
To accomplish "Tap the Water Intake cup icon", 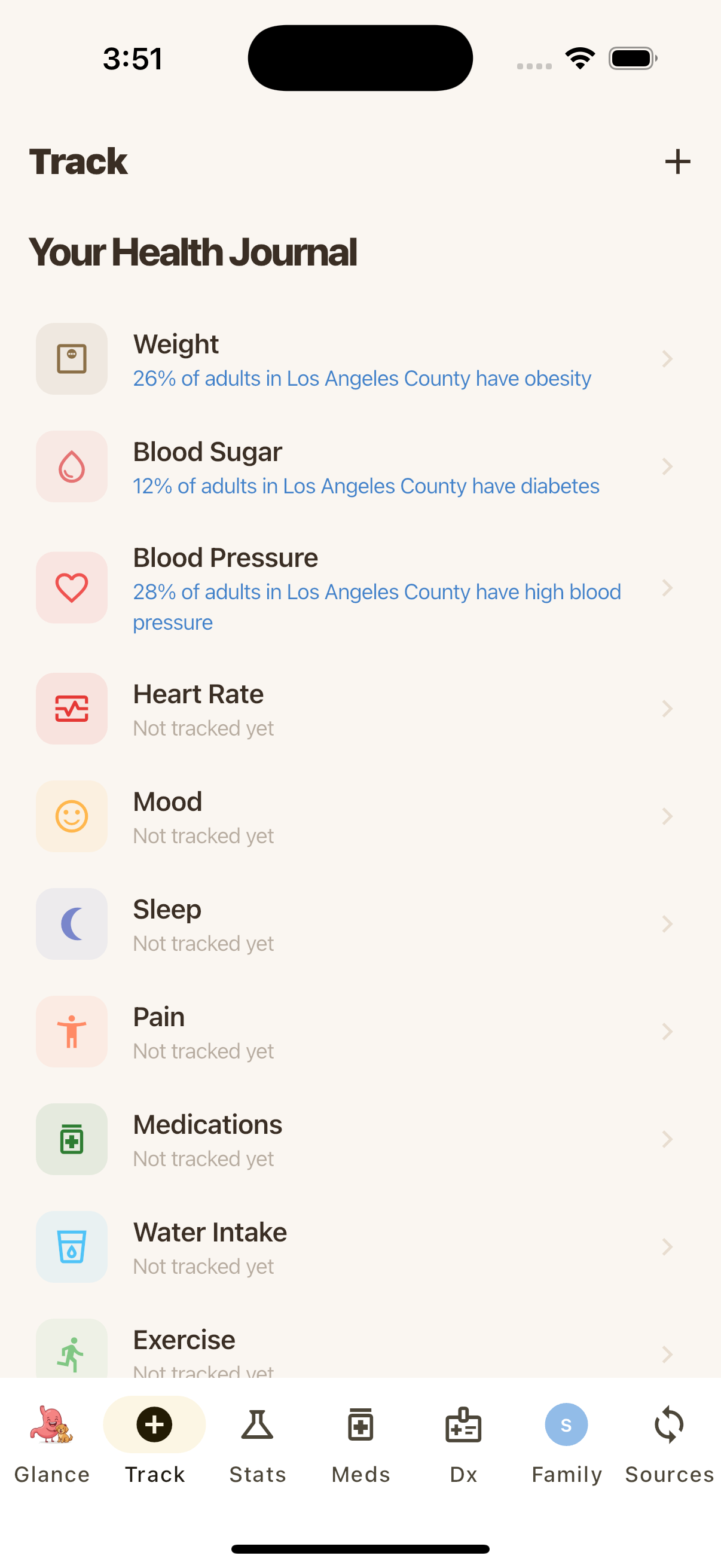I will click(x=71, y=1247).
